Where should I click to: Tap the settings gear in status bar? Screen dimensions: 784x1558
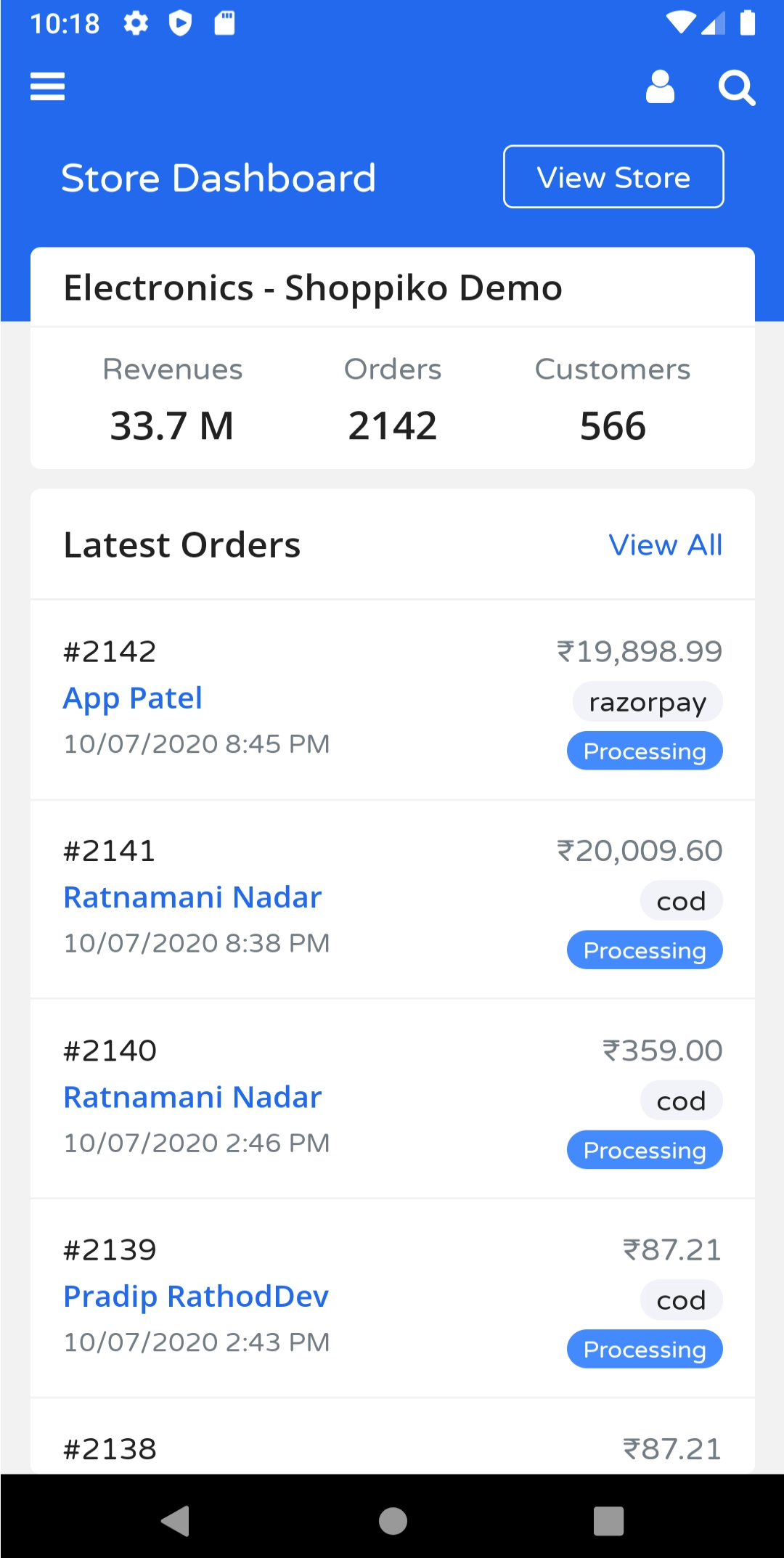136,23
